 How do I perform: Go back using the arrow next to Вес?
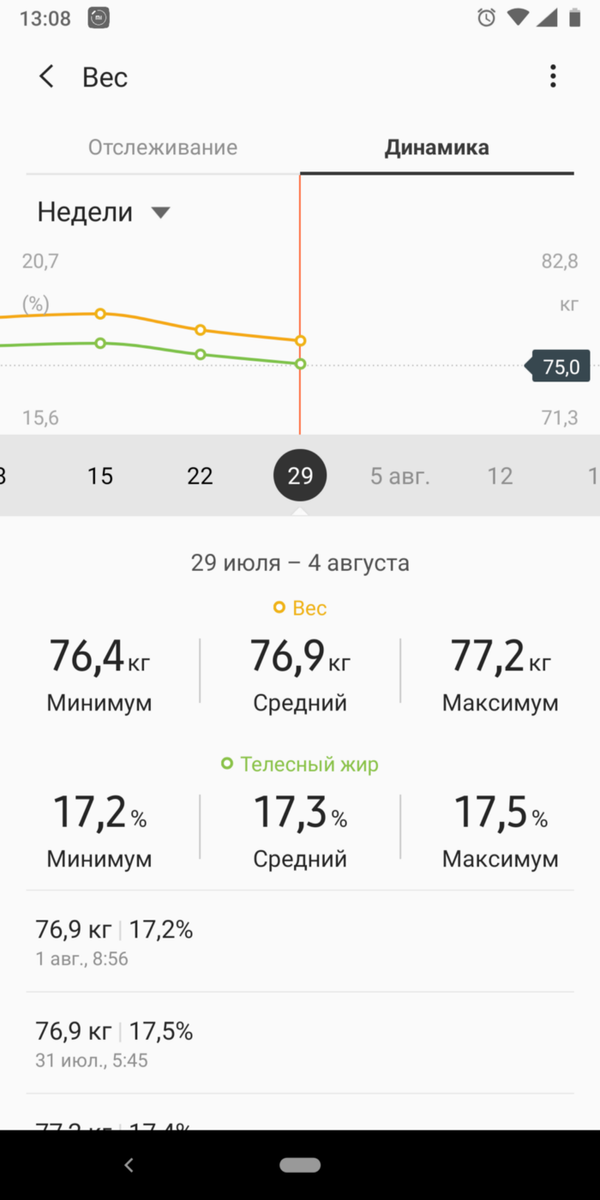[x=46, y=77]
